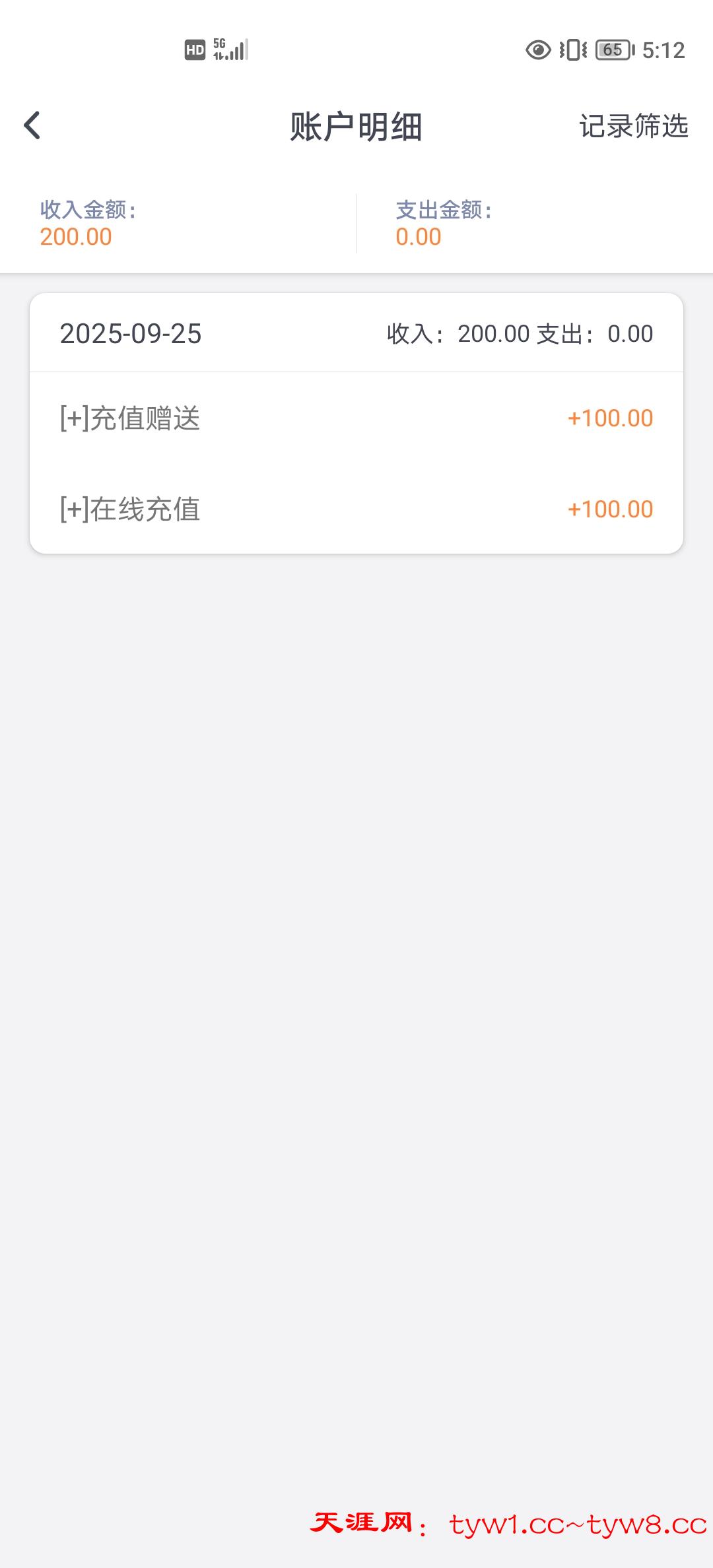Go back from account details page
Screen dimensions: 713x1568
pyautogui.click(x=32, y=125)
